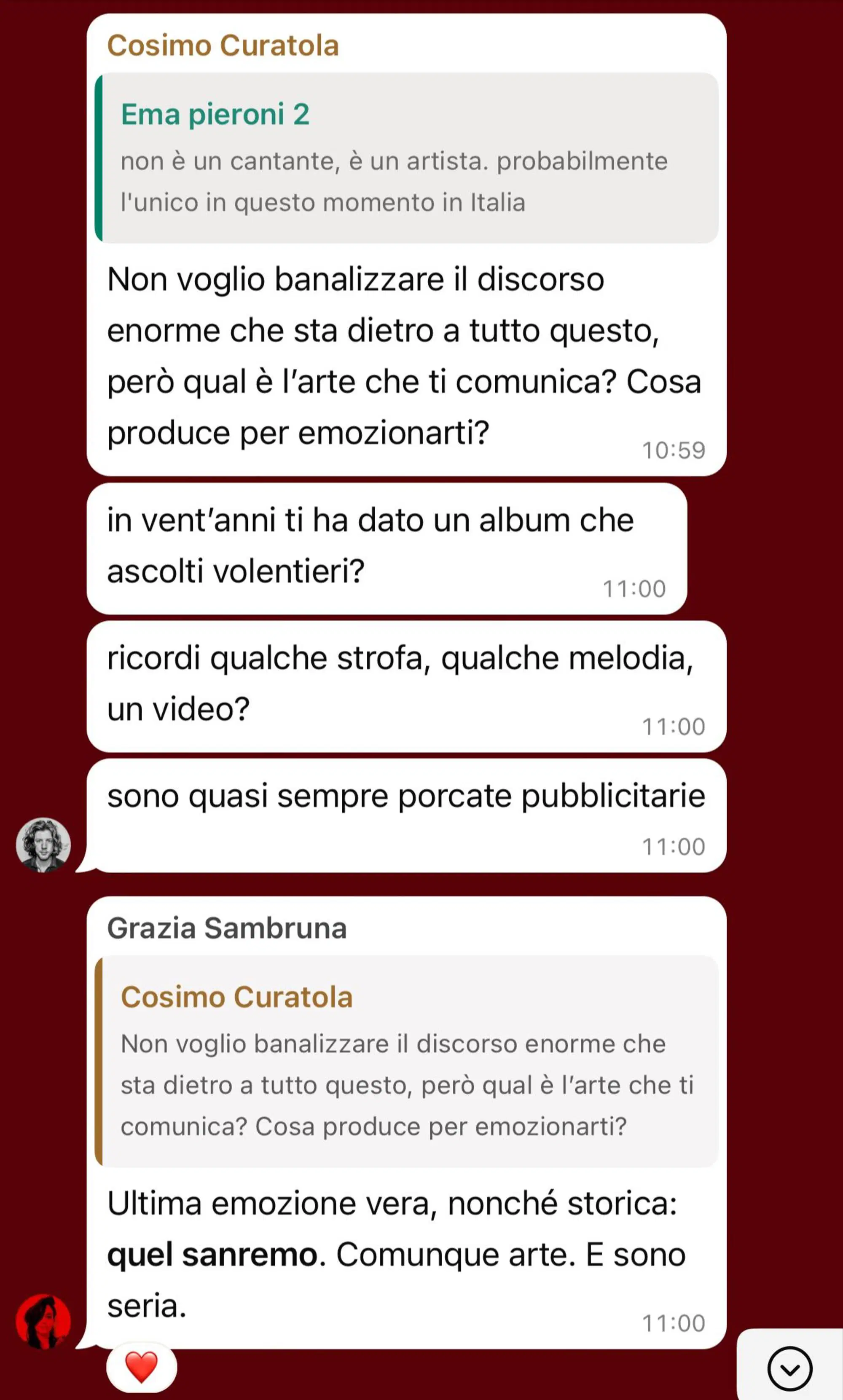
Task: Open the quoted Cosimo Curatola message
Action: coord(407,1060)
